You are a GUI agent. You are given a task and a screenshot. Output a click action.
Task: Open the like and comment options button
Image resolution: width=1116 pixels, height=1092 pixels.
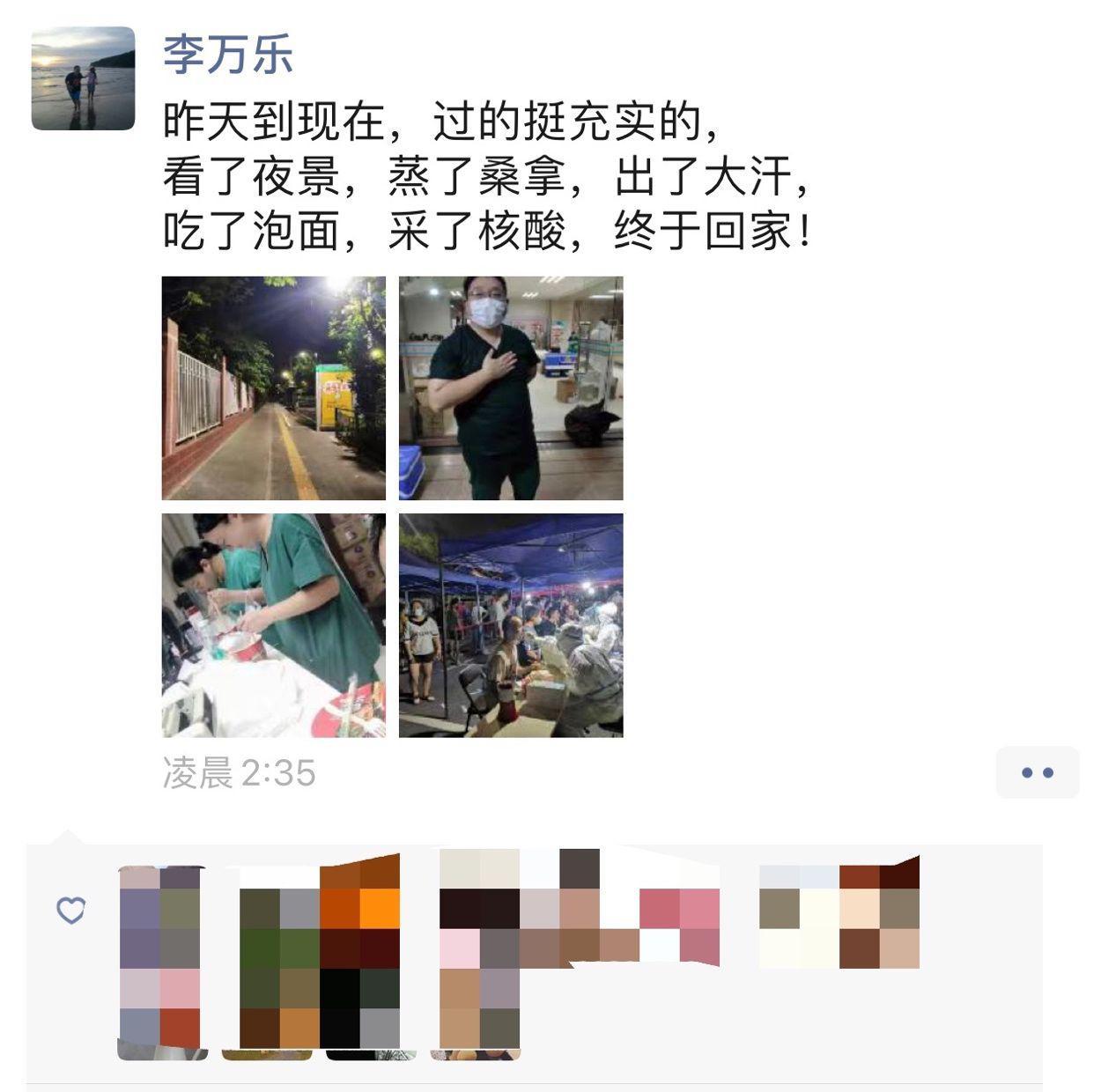click(x=1037, y=772)
